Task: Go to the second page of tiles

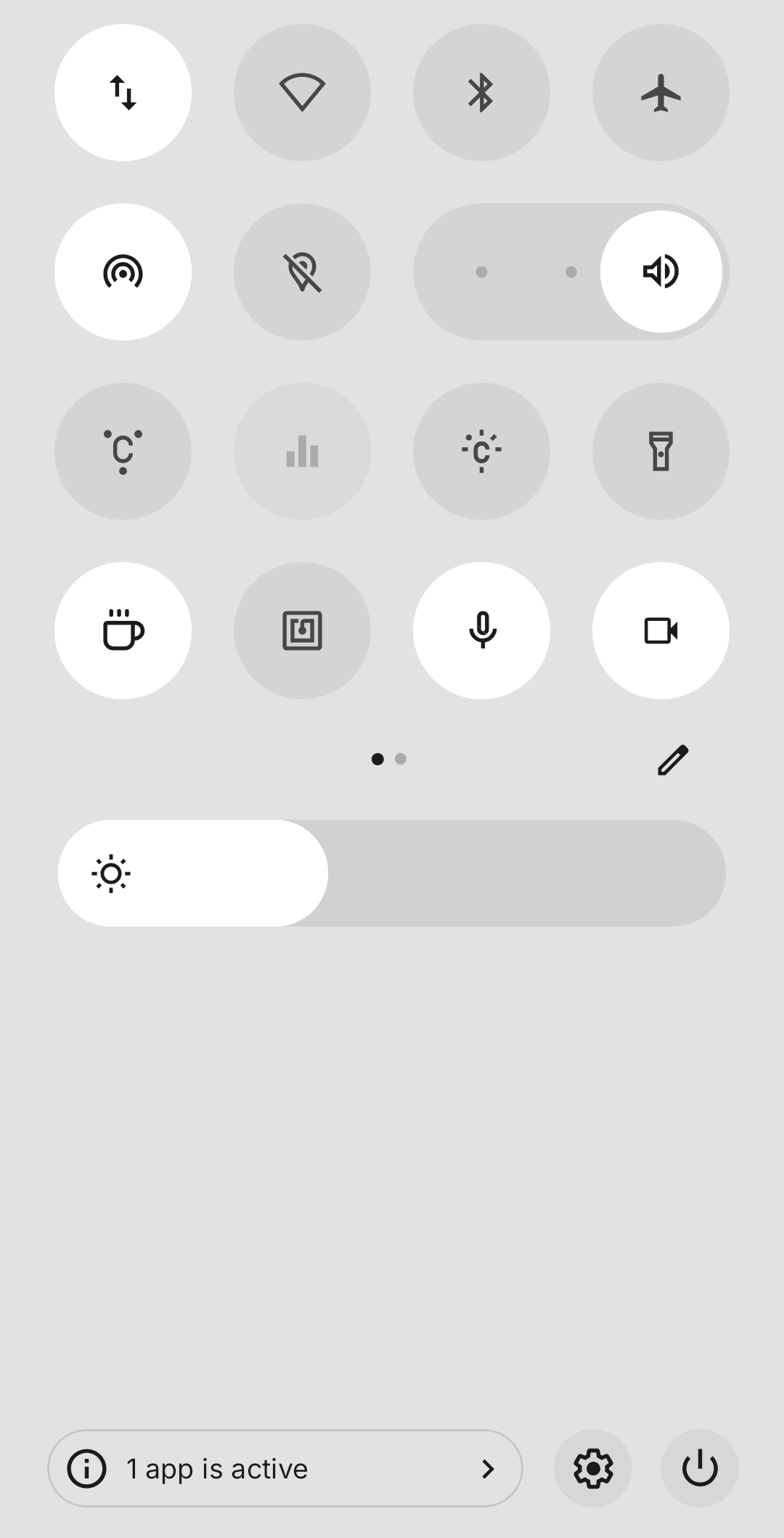Action: (401, 759)
